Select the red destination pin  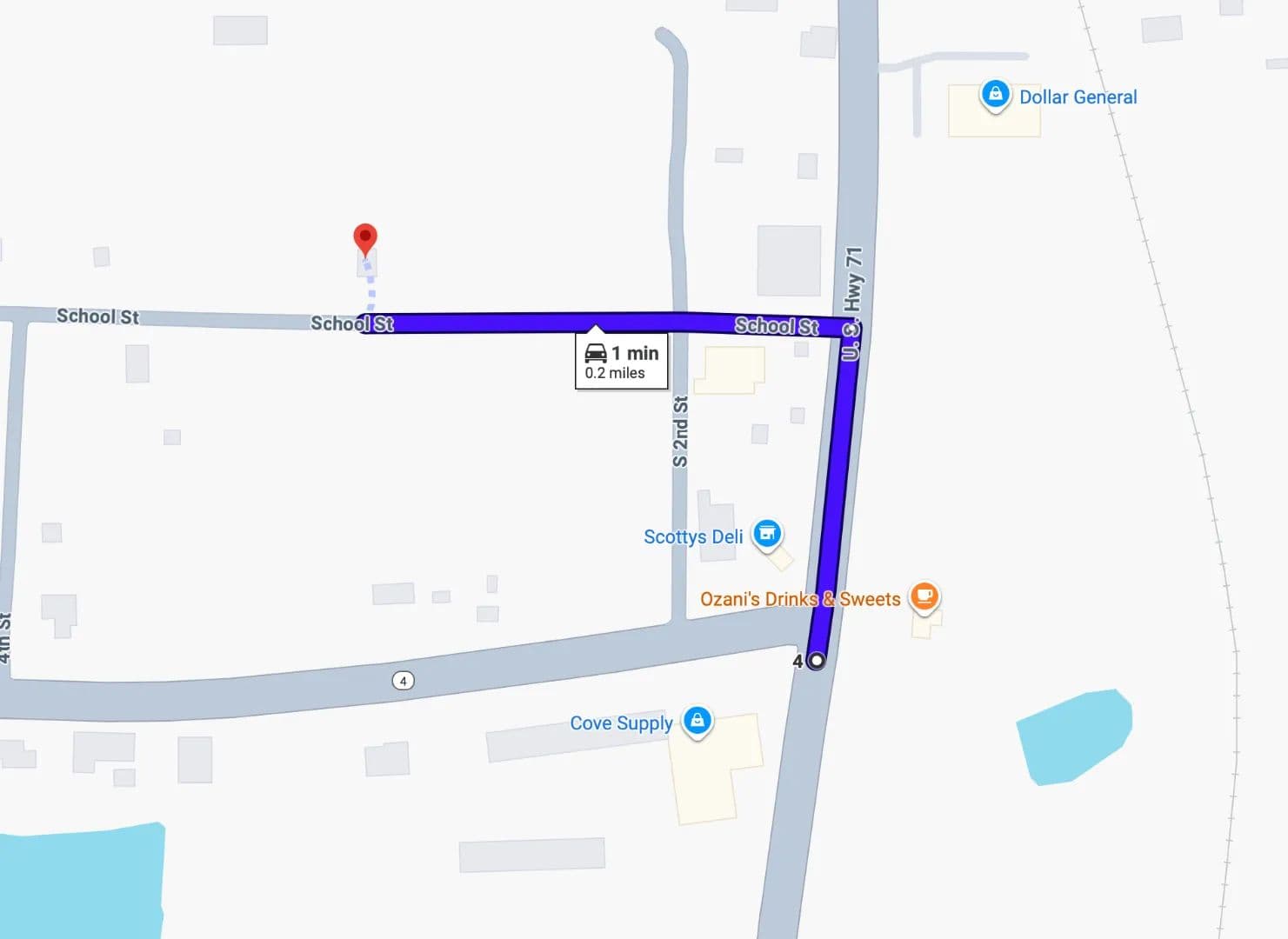[x=365, y=238]
